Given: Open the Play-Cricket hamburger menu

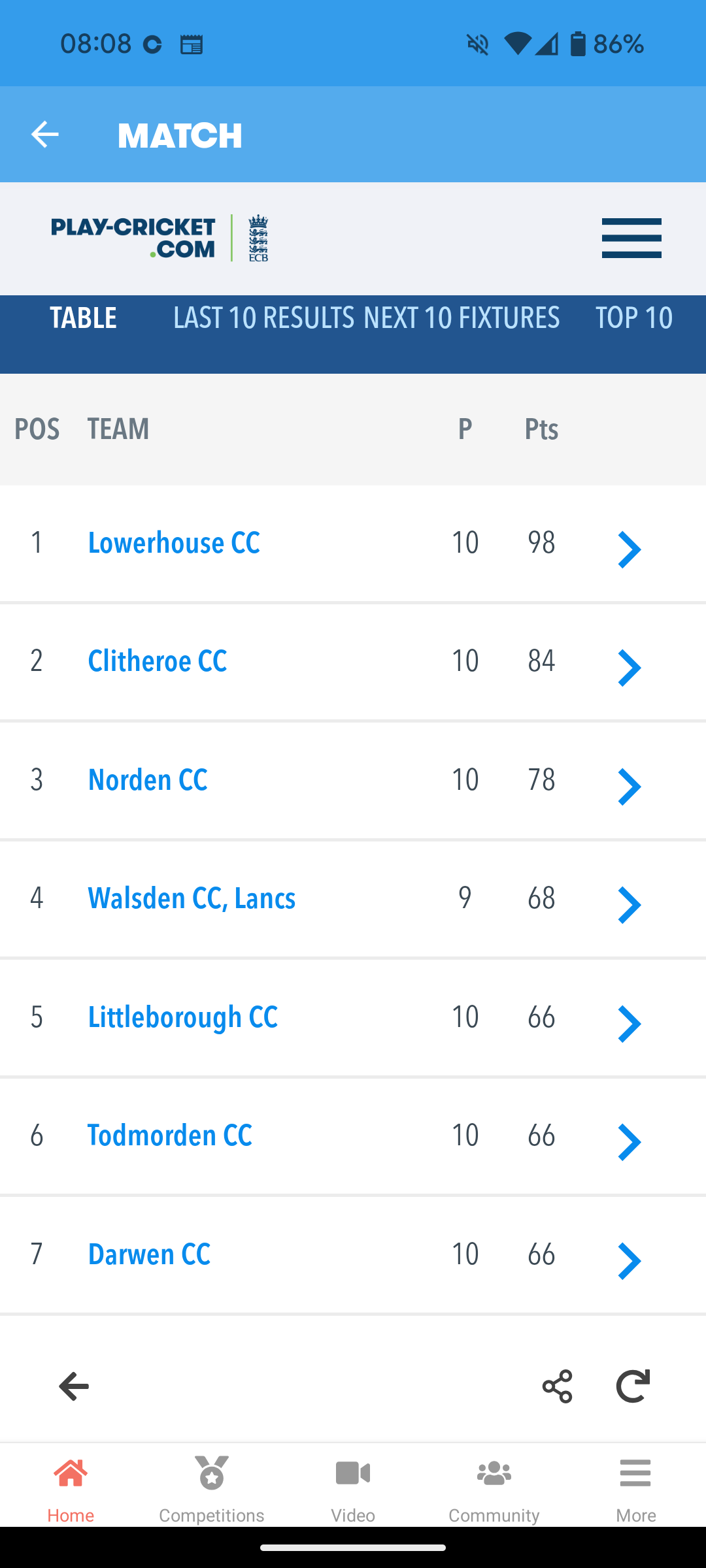Looking at the screenshot, I should (x=631, y=238).
